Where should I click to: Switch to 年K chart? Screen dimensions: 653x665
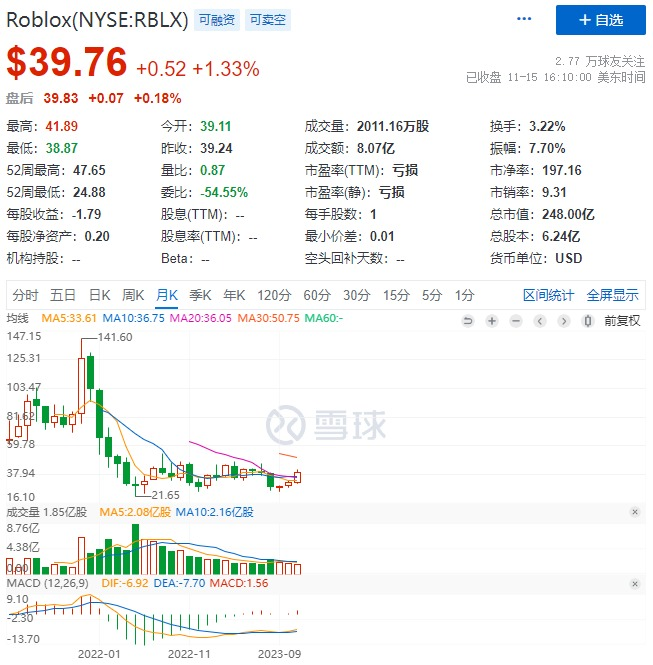234,295
